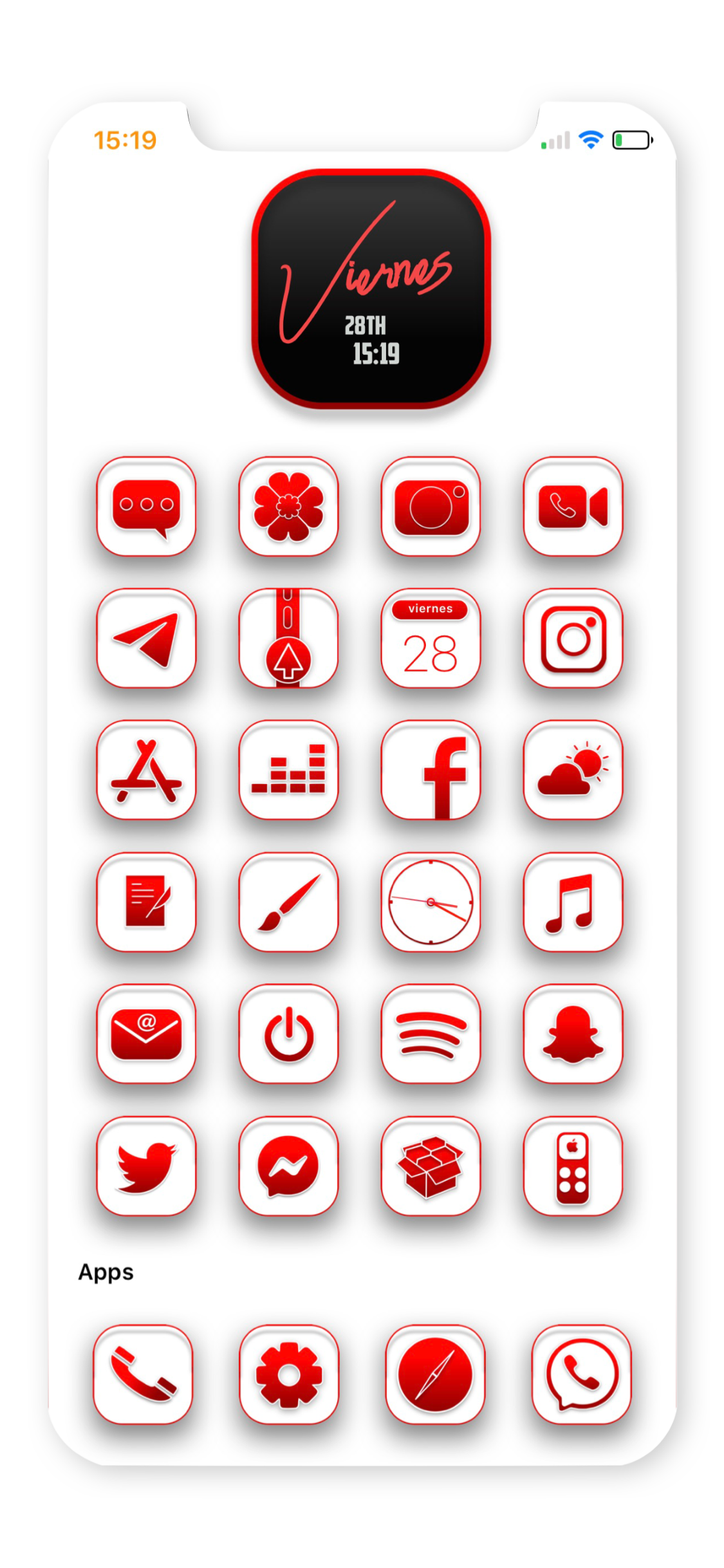Open WhatsApp in the dock
This screenshot has height=1568, width=724.
tap(582, 1374)
